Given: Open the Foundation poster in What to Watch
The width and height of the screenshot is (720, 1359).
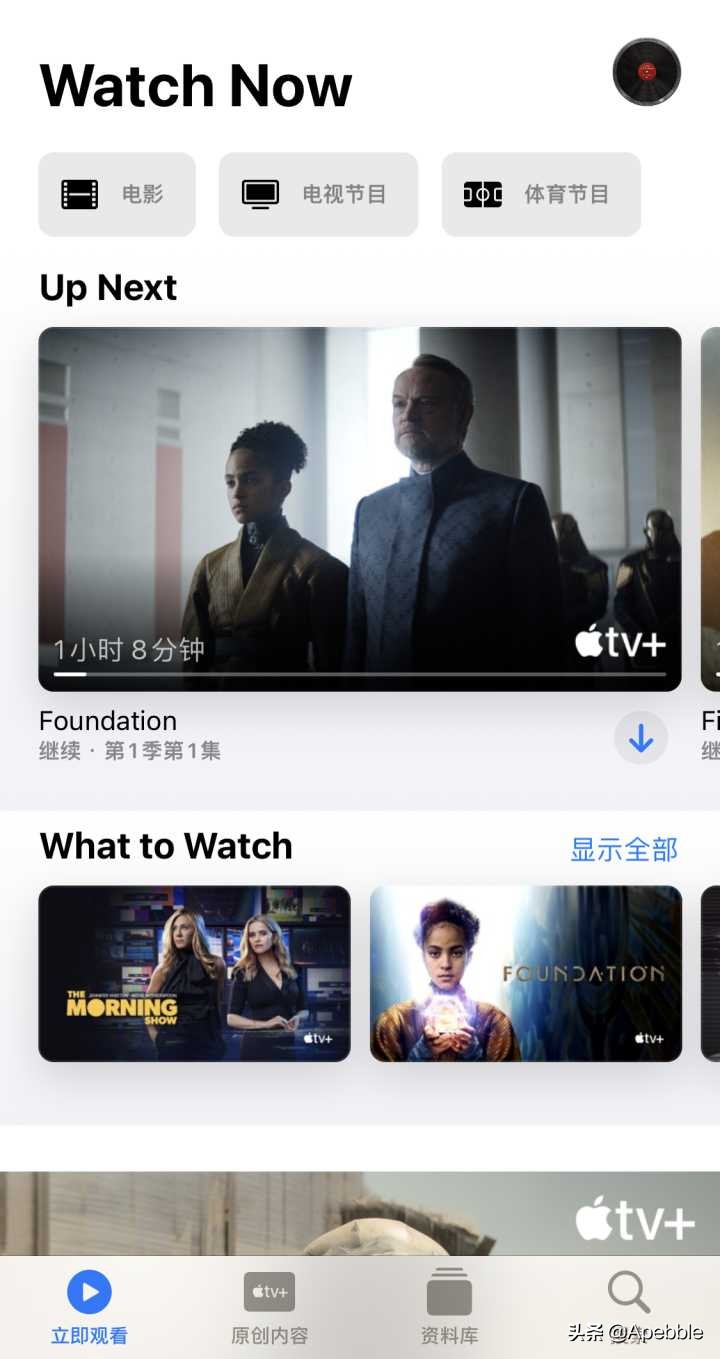Looking at the screenshot, I should pos(525,972).
